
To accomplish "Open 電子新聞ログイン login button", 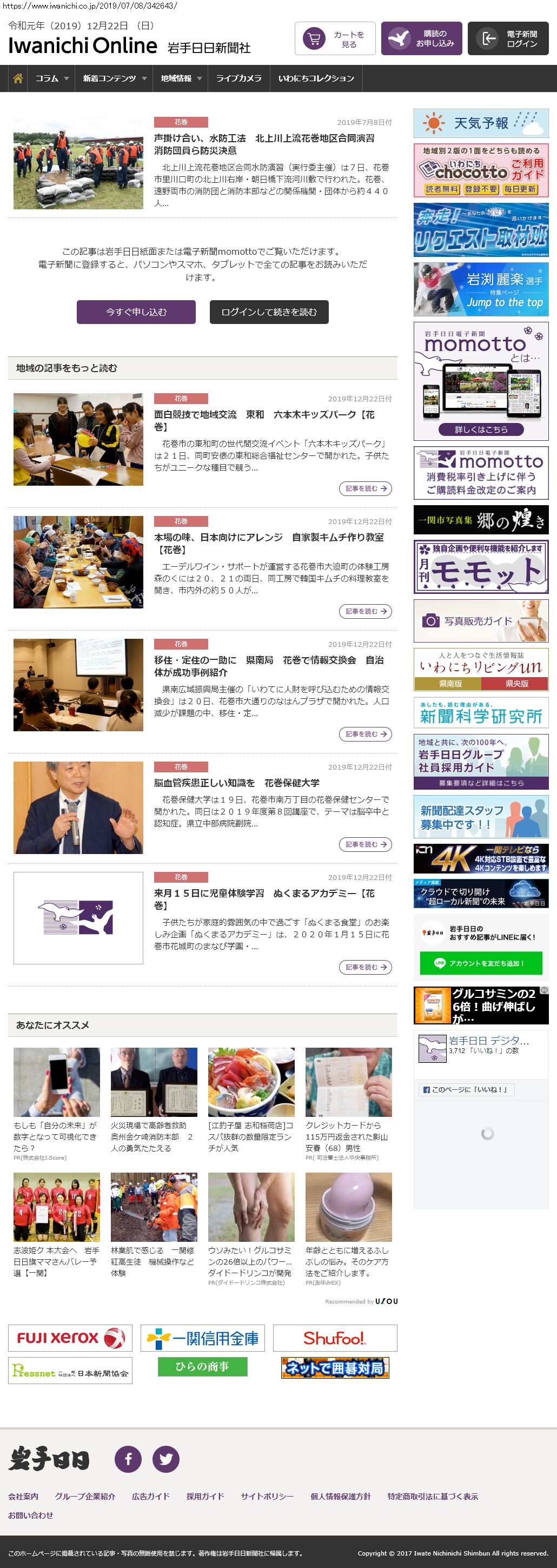I will pos(508,39).
